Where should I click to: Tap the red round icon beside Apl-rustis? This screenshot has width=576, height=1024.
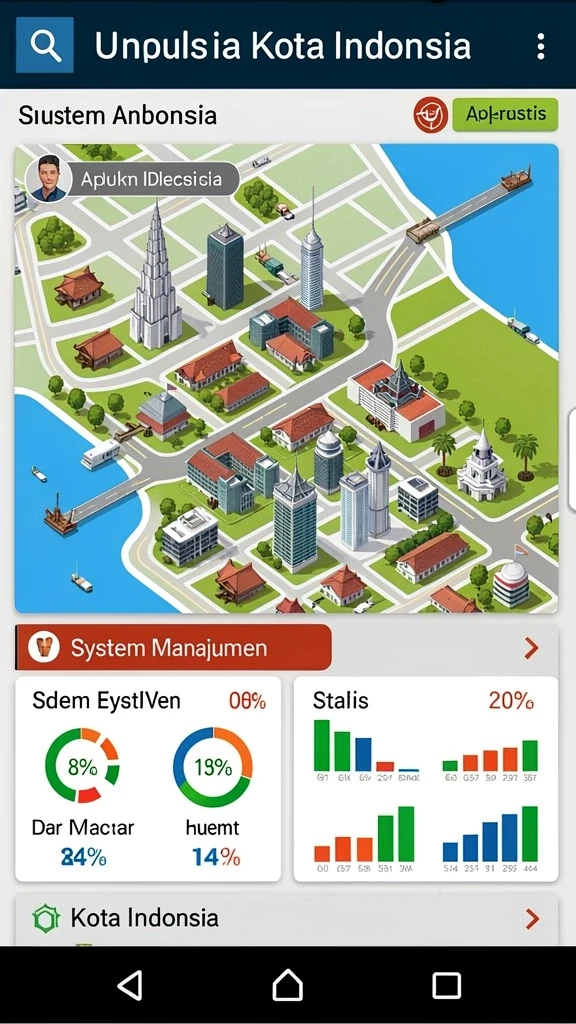[430, 115]
